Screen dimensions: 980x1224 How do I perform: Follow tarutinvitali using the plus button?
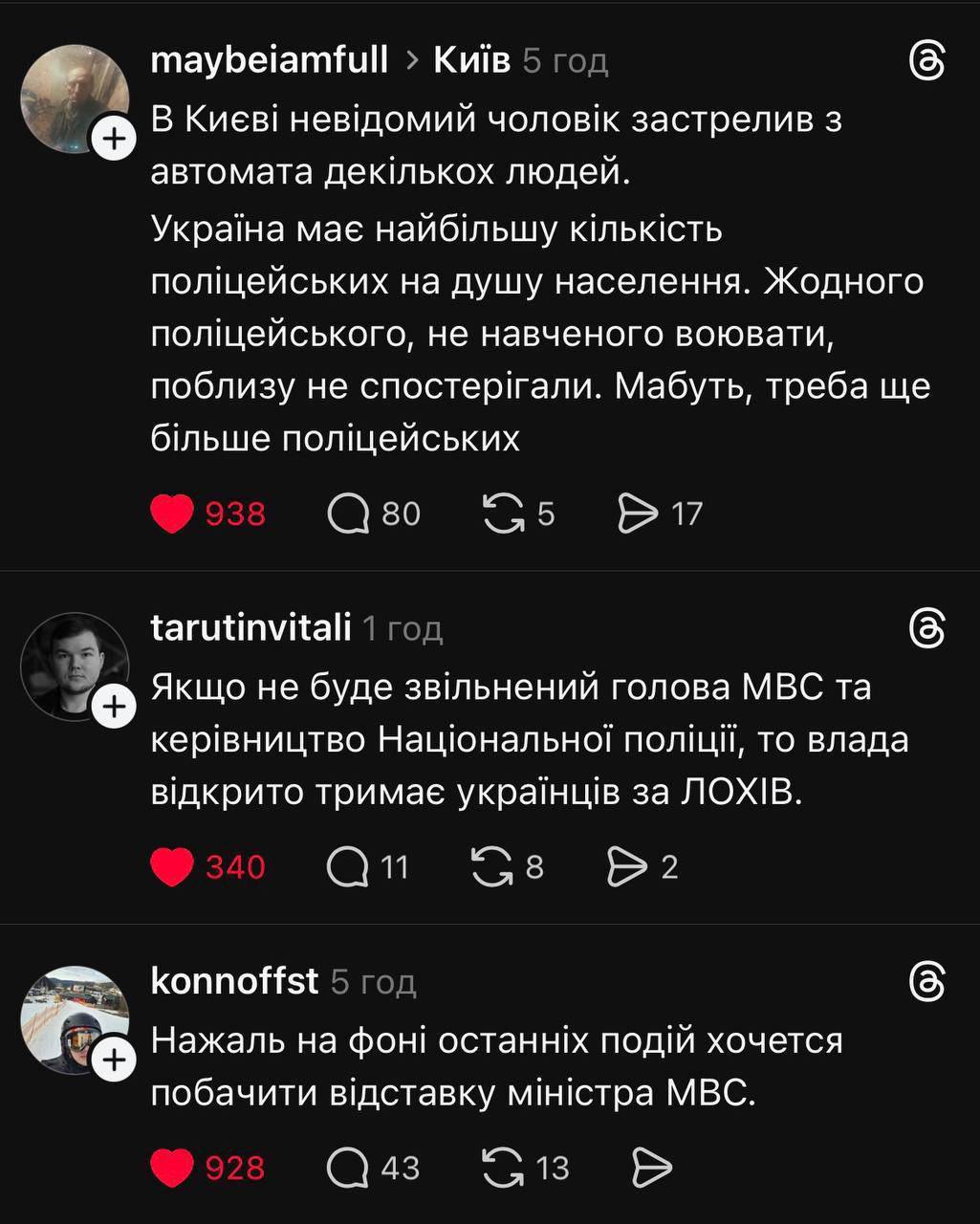[x=115, y=707]
